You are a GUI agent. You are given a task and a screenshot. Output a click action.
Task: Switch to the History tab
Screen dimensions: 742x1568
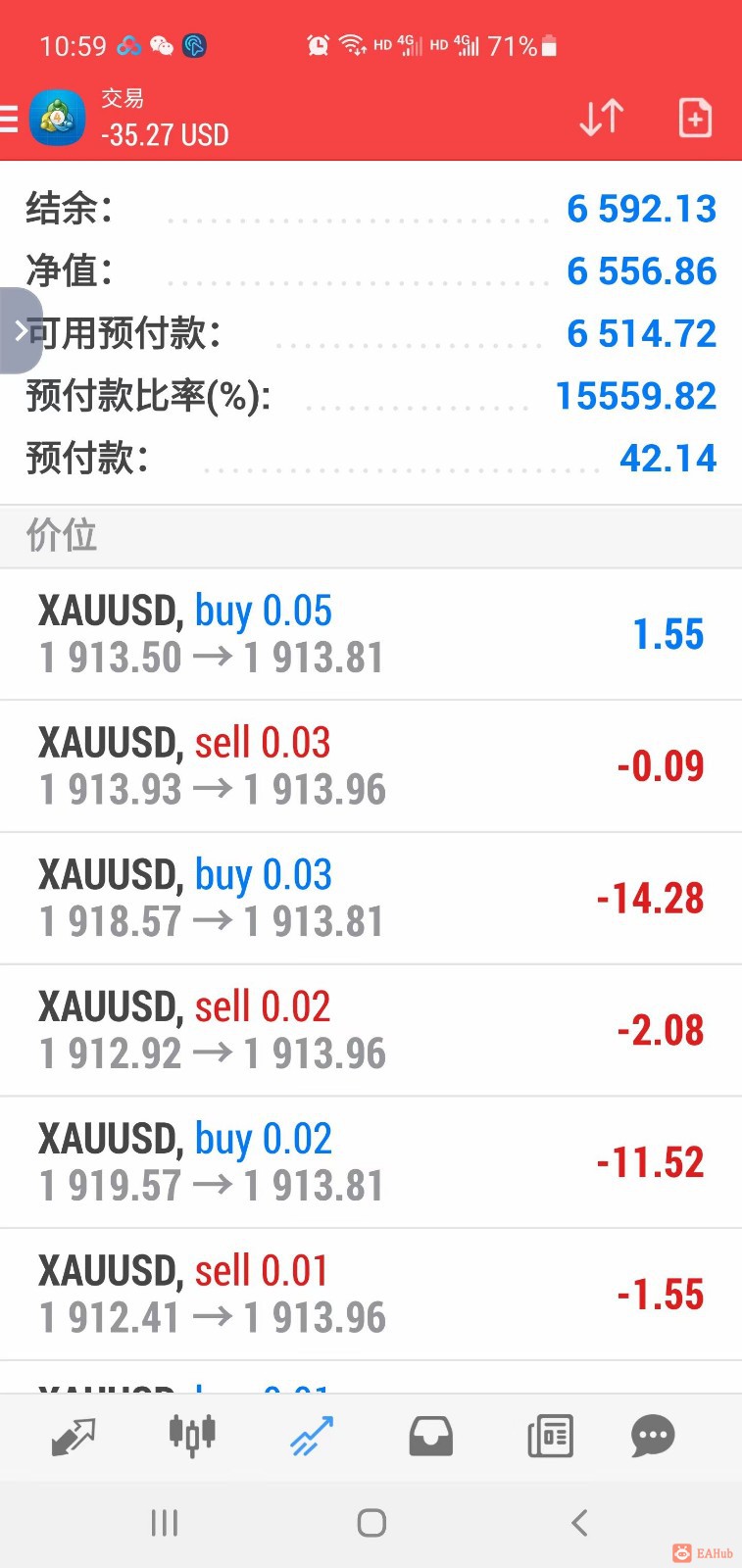tap(431, 1437)
